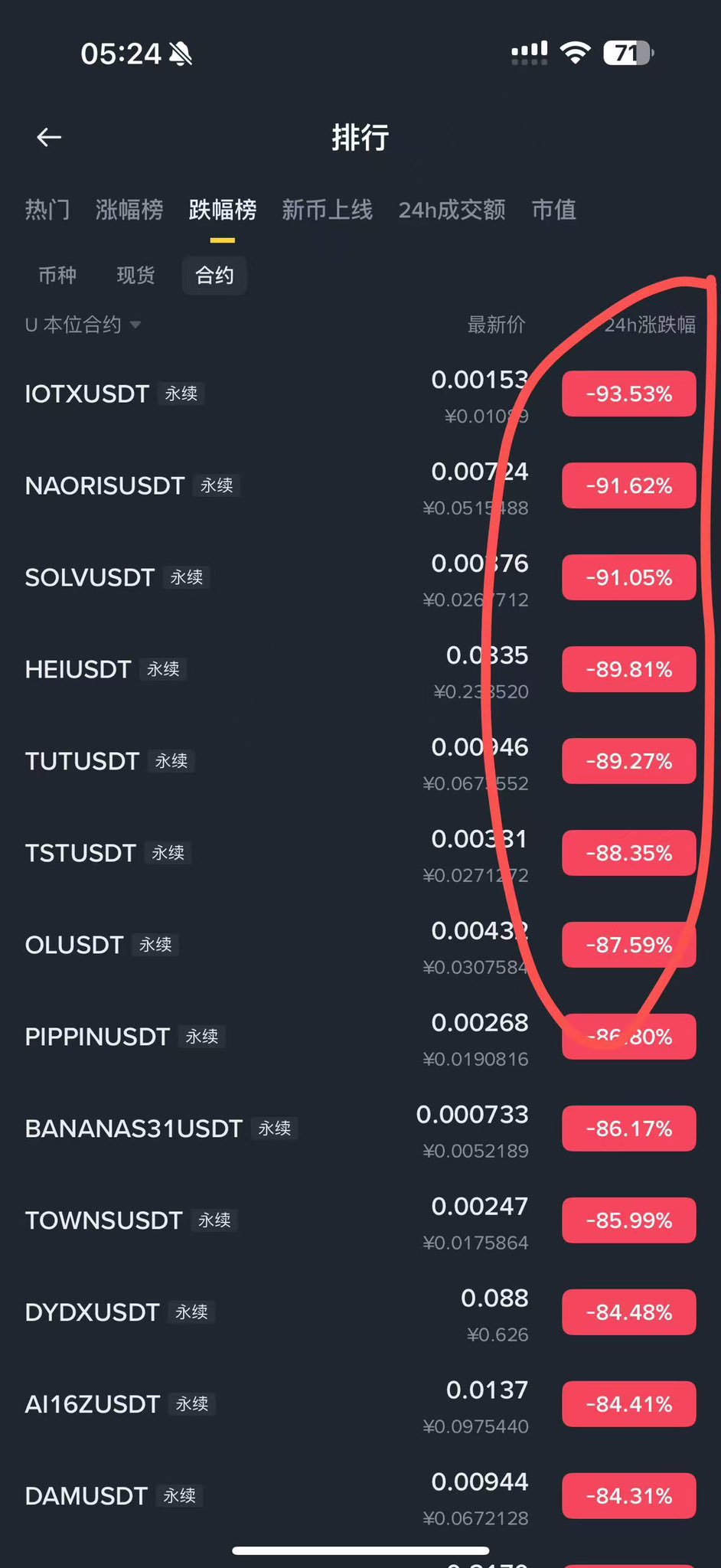Image resolution: width=721 pixels, height=1568 pixels.
Task: Sort by 最新价 column
Action: tap(496, 325)
